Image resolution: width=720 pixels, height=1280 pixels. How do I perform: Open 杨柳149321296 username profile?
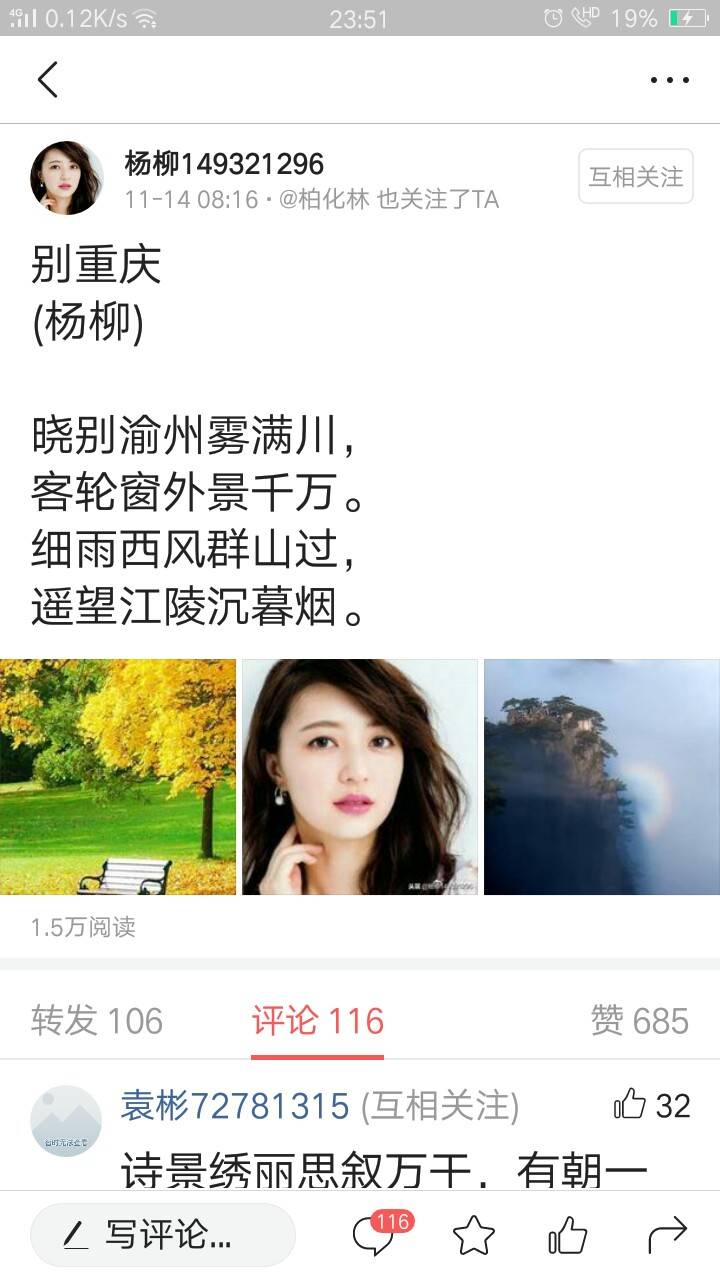pos(224,164)
